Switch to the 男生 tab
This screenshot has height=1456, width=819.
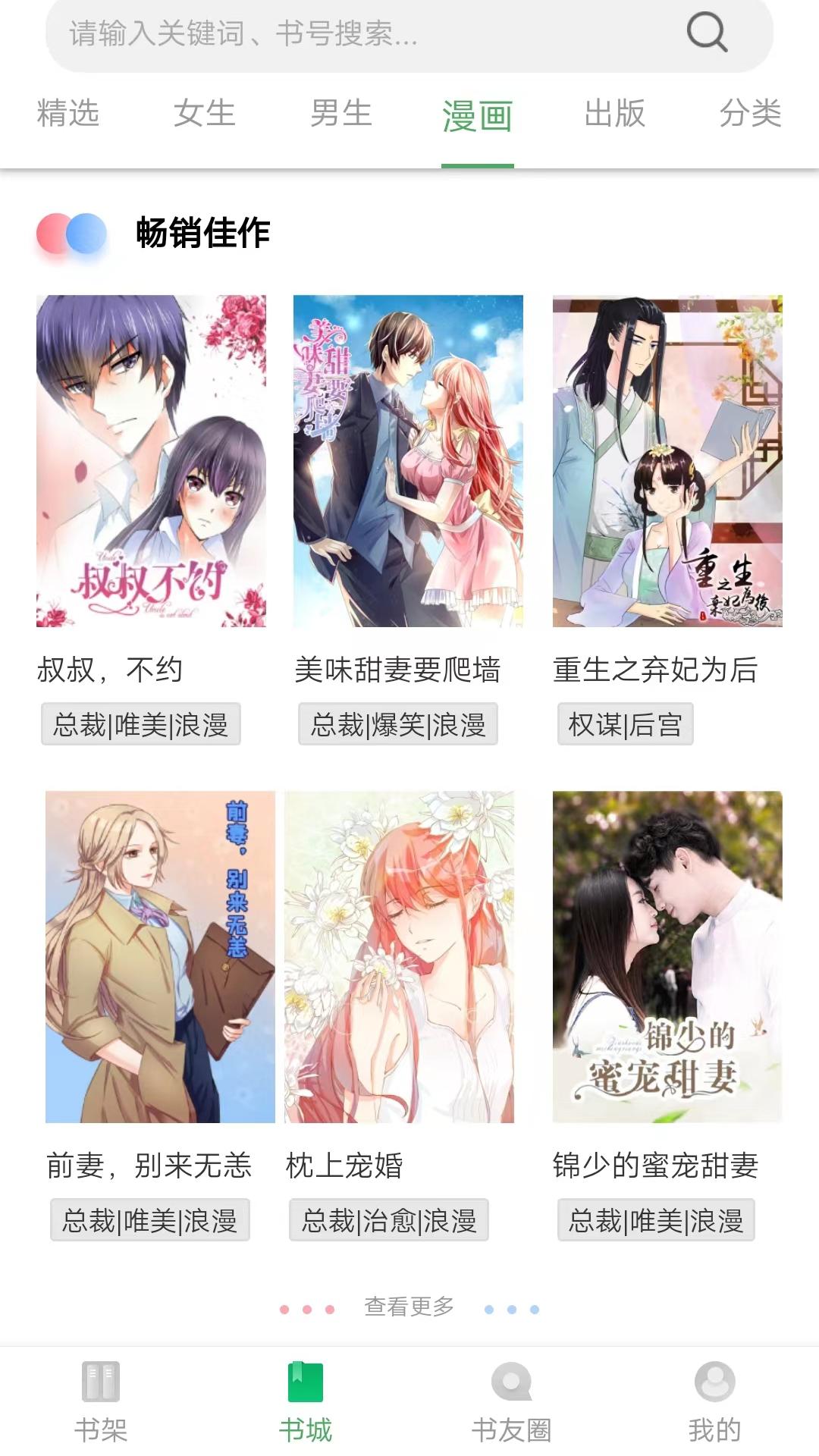click(340, 114)
